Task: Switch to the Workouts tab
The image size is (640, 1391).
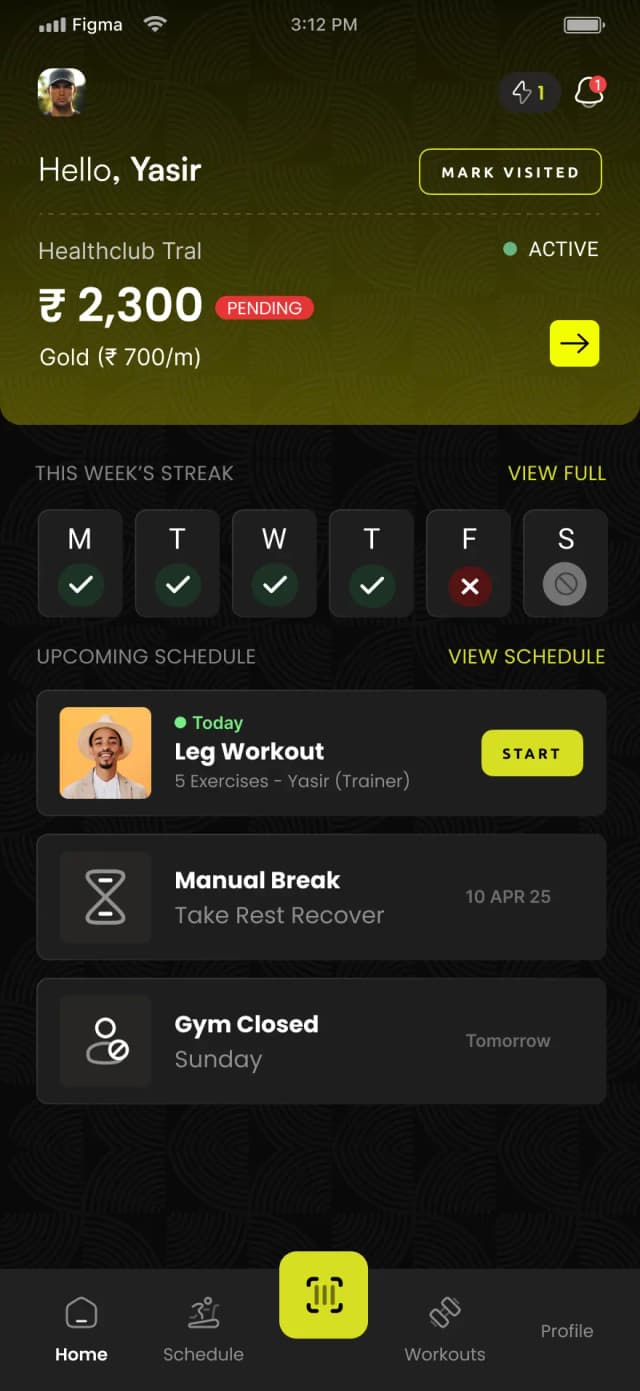Action: pyautogui.click(x=445, y=1329)
